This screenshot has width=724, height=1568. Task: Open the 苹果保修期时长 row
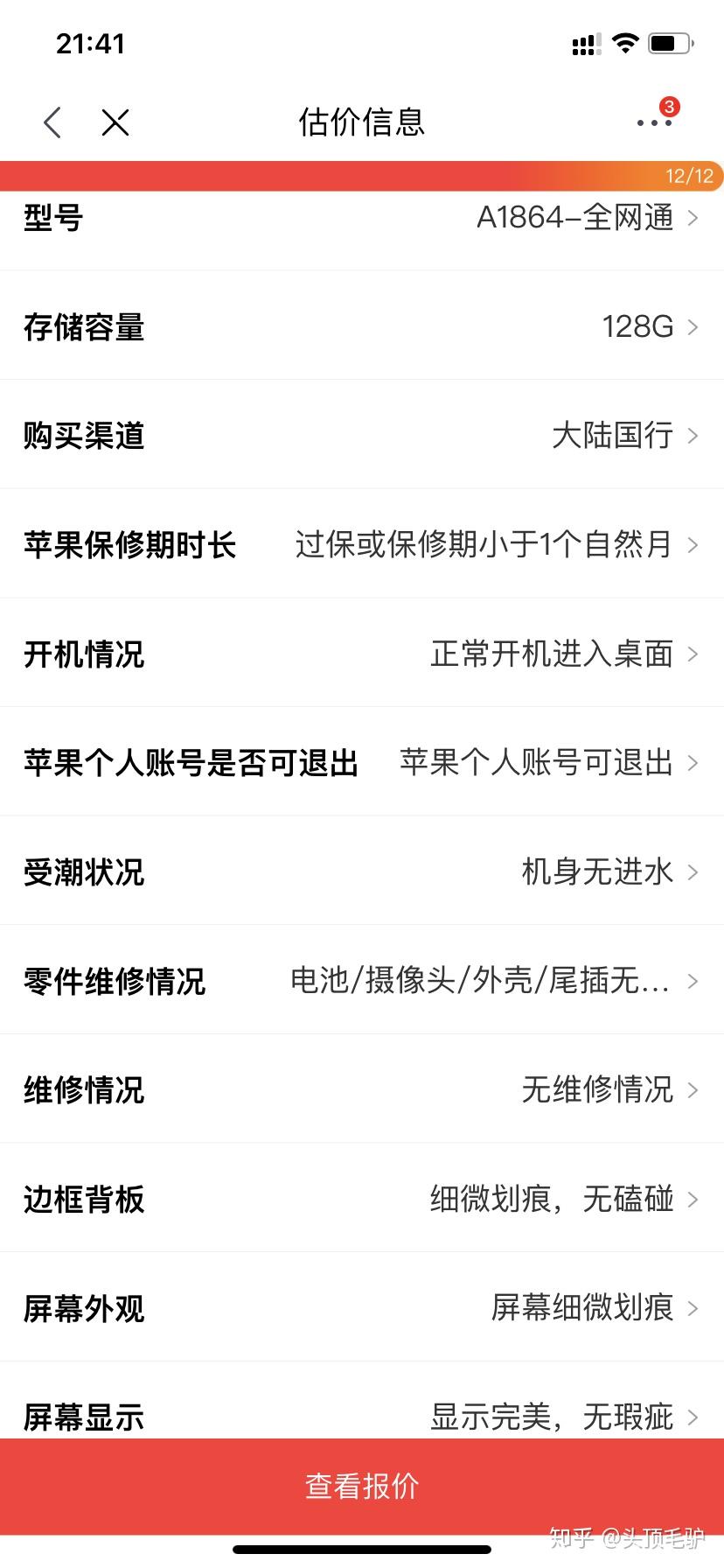point(362,544)
